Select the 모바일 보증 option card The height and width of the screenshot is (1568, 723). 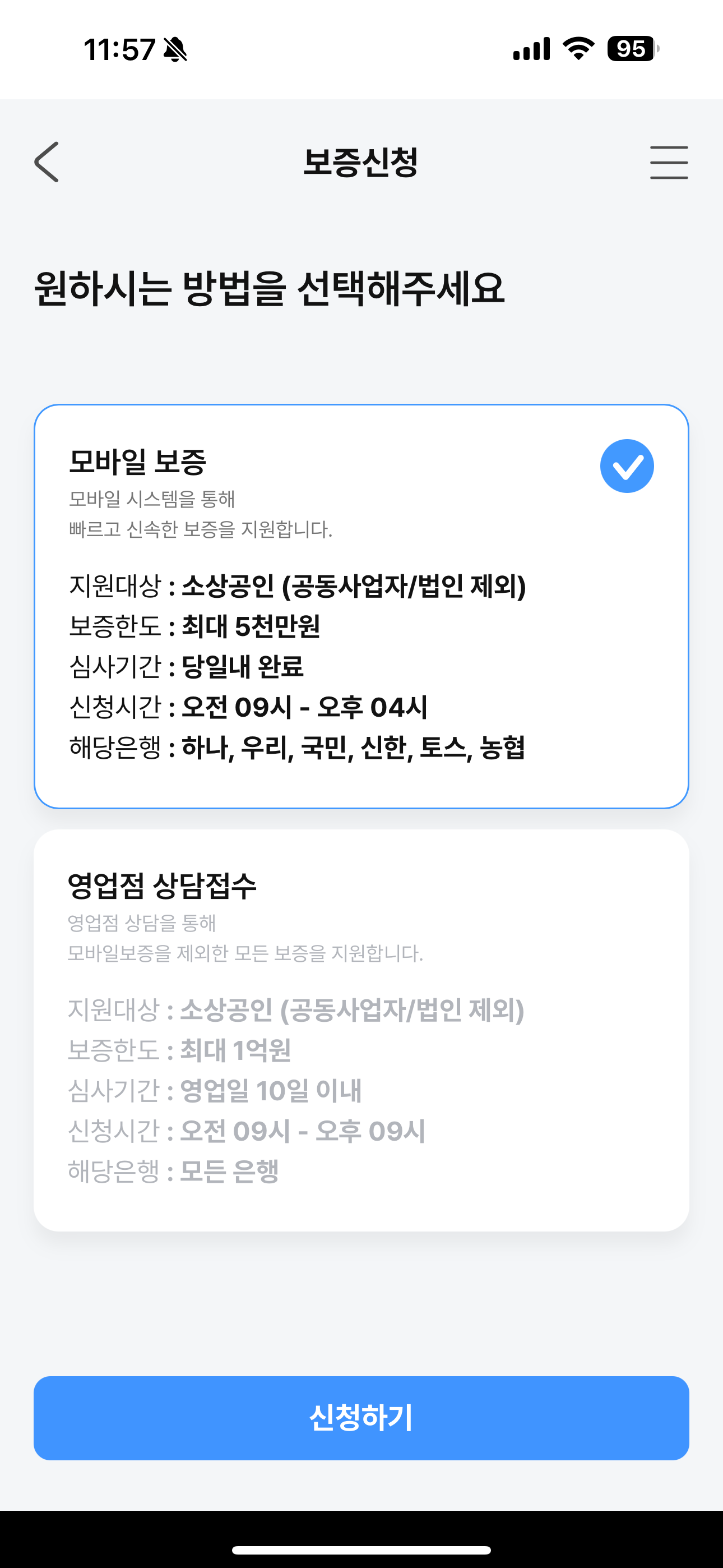tap(361, 606)
